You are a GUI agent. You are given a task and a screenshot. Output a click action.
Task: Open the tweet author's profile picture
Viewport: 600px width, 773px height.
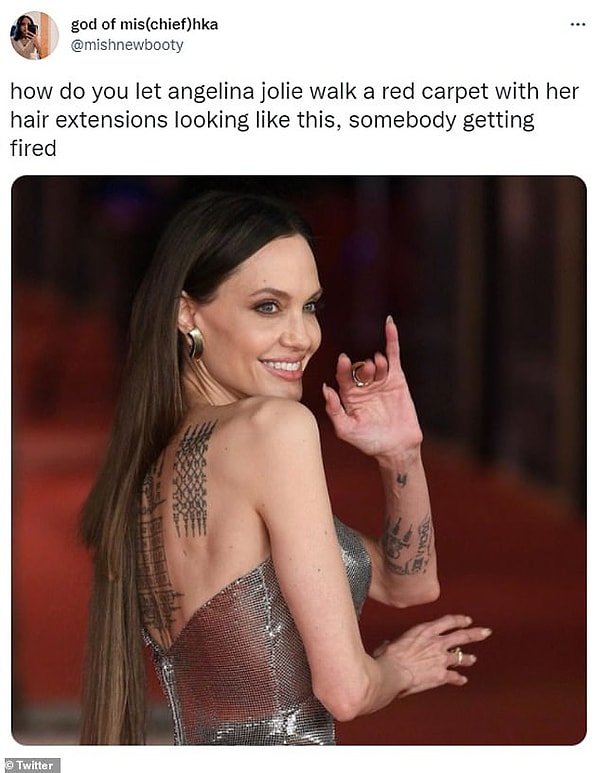point(34,35)
